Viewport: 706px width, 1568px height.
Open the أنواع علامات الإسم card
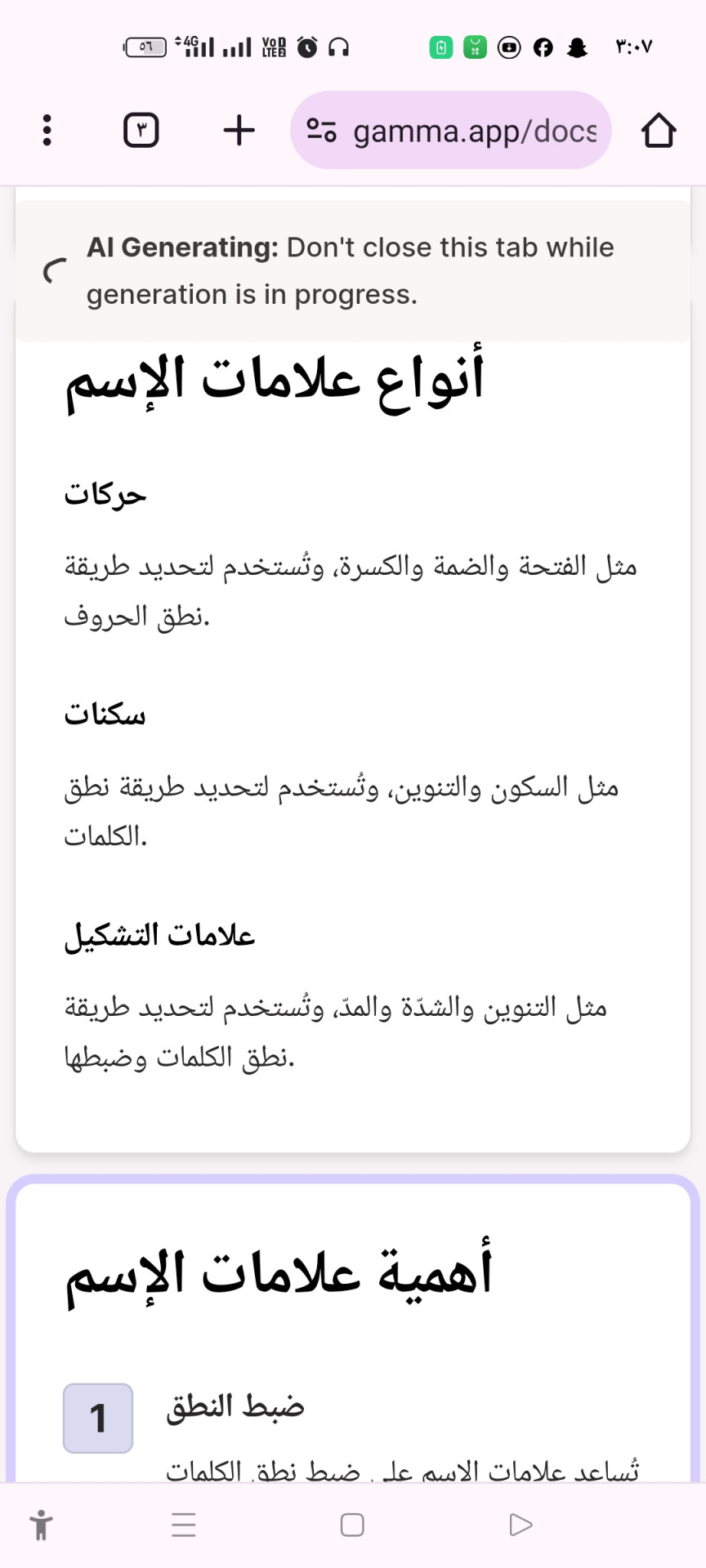tap(275, 381)
